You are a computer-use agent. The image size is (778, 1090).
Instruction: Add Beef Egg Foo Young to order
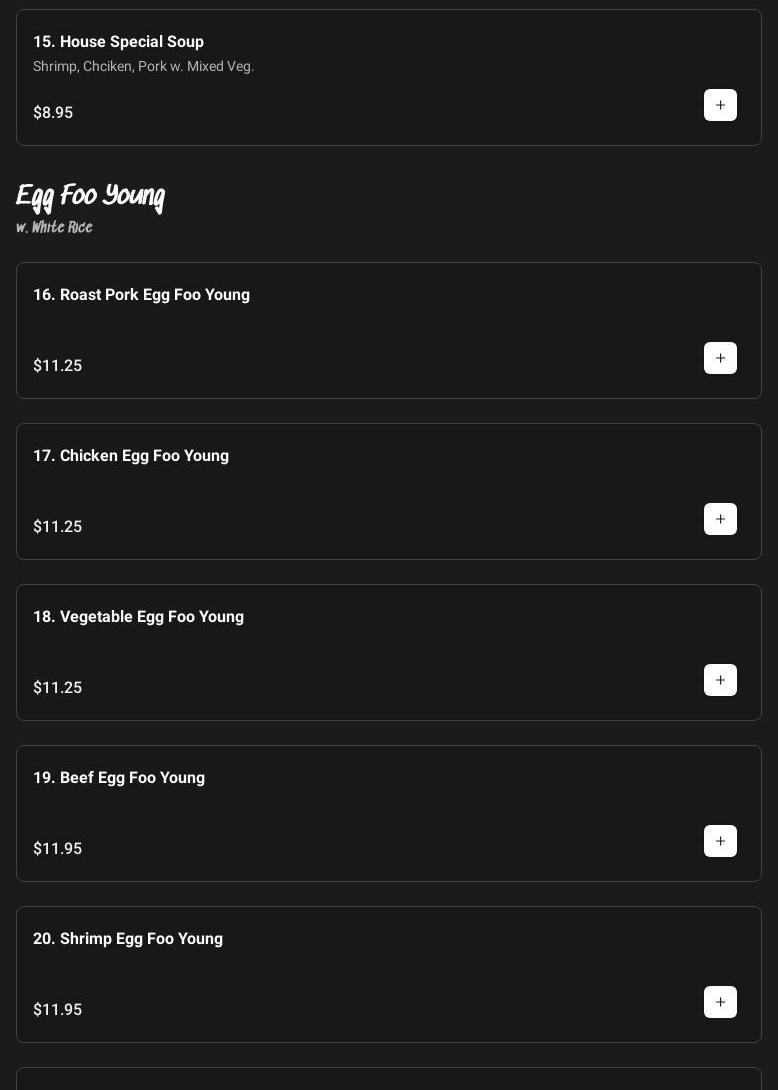point(720,841)
